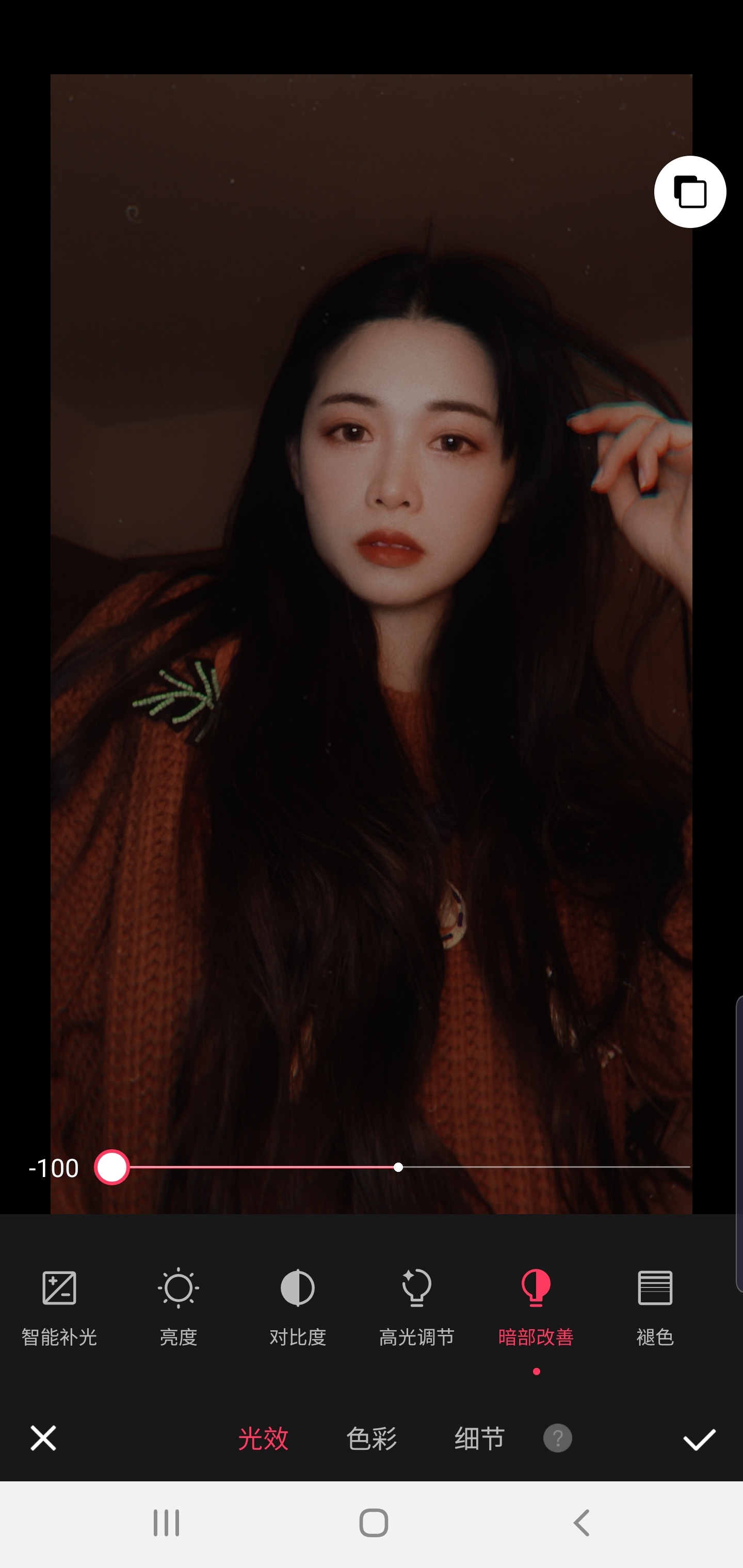Open the help question mark icon
This screenshot has height=1568, width=743.
pos(557,1439)
